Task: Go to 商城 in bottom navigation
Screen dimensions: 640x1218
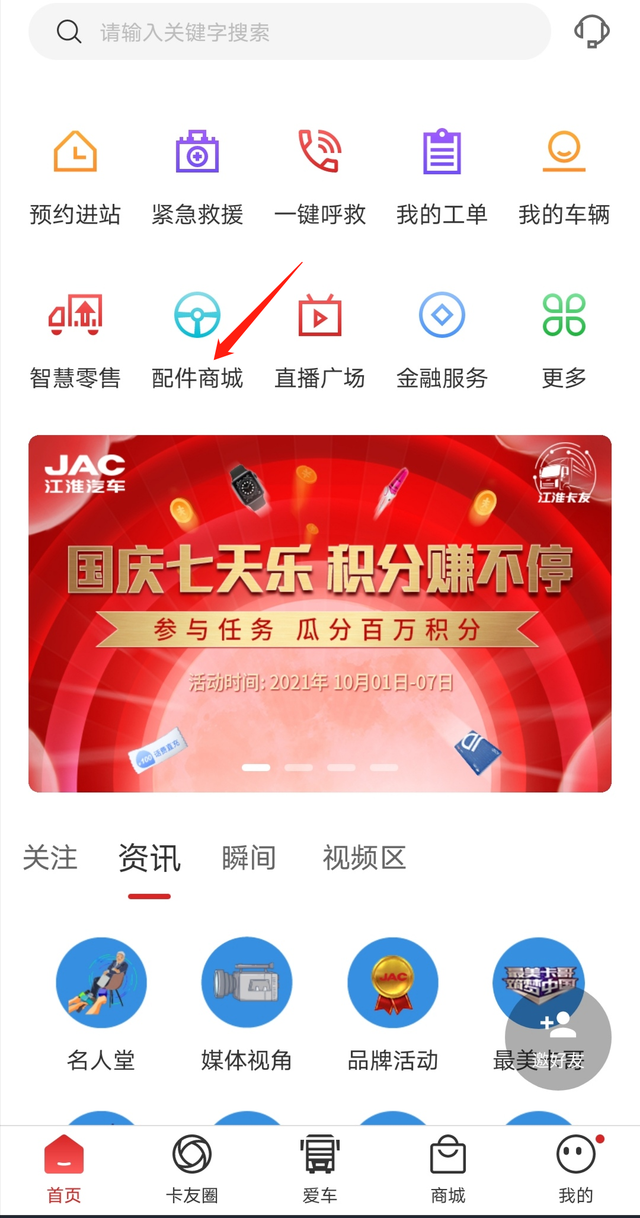Action: pyautogui.click(x=448, y=1168)
